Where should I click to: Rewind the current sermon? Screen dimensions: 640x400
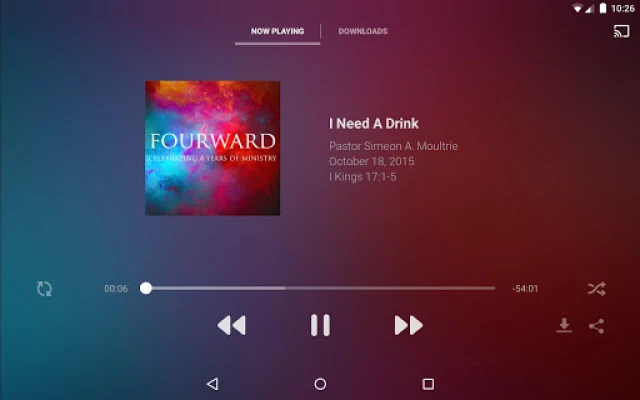point(231,325)
